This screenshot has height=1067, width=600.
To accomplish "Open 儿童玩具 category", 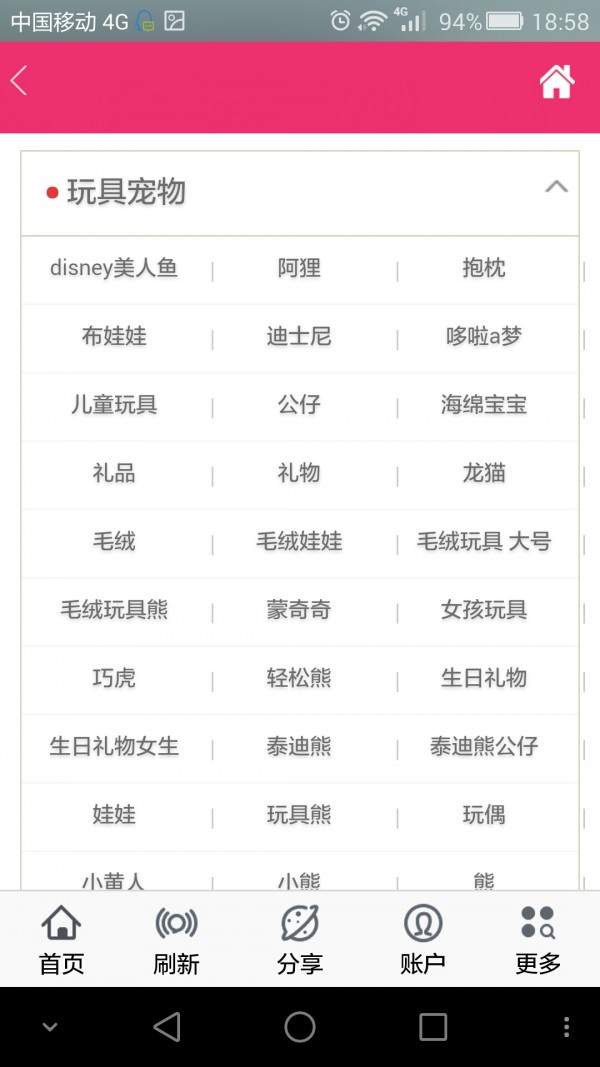I will click(x=114, y=405).
